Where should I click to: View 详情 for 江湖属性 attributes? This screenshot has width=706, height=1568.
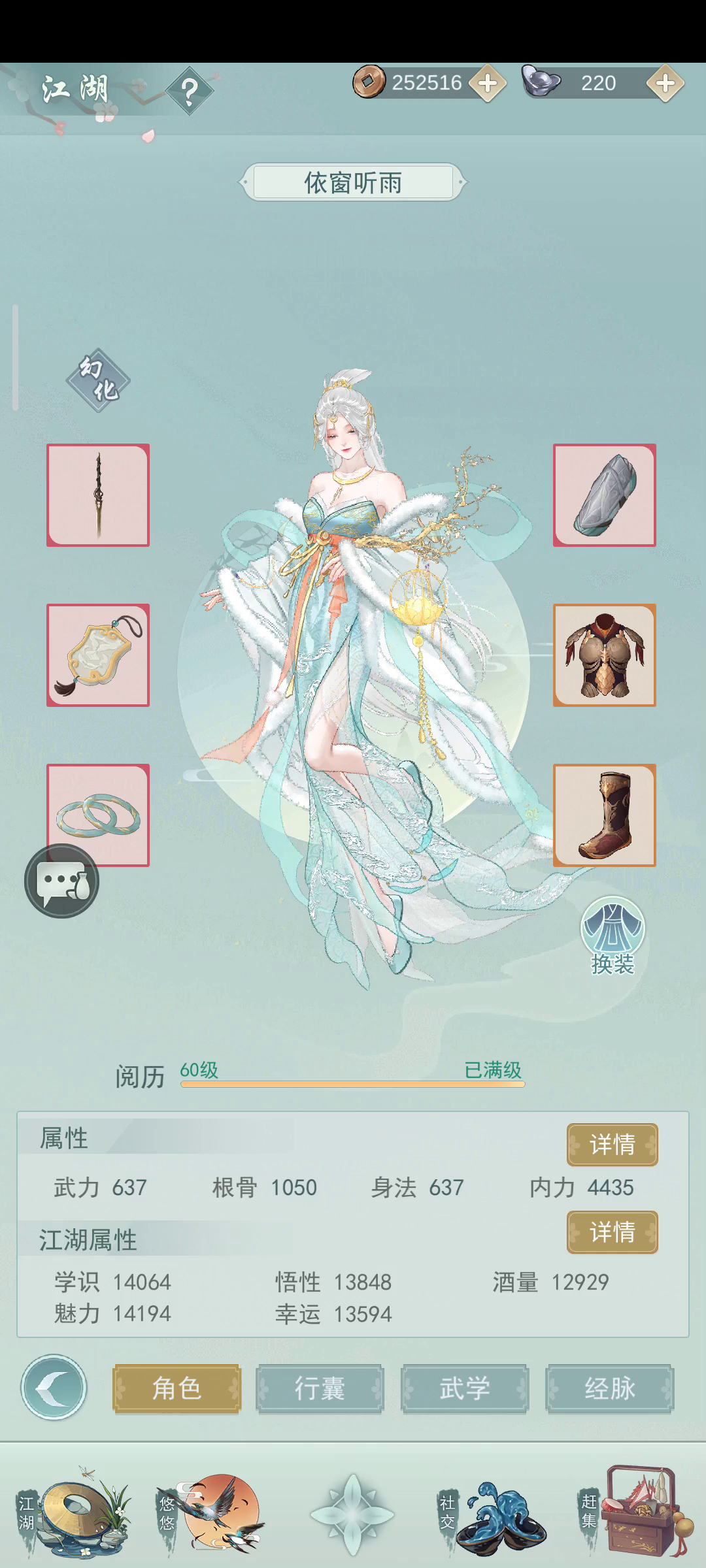[x=613, y=1232]
